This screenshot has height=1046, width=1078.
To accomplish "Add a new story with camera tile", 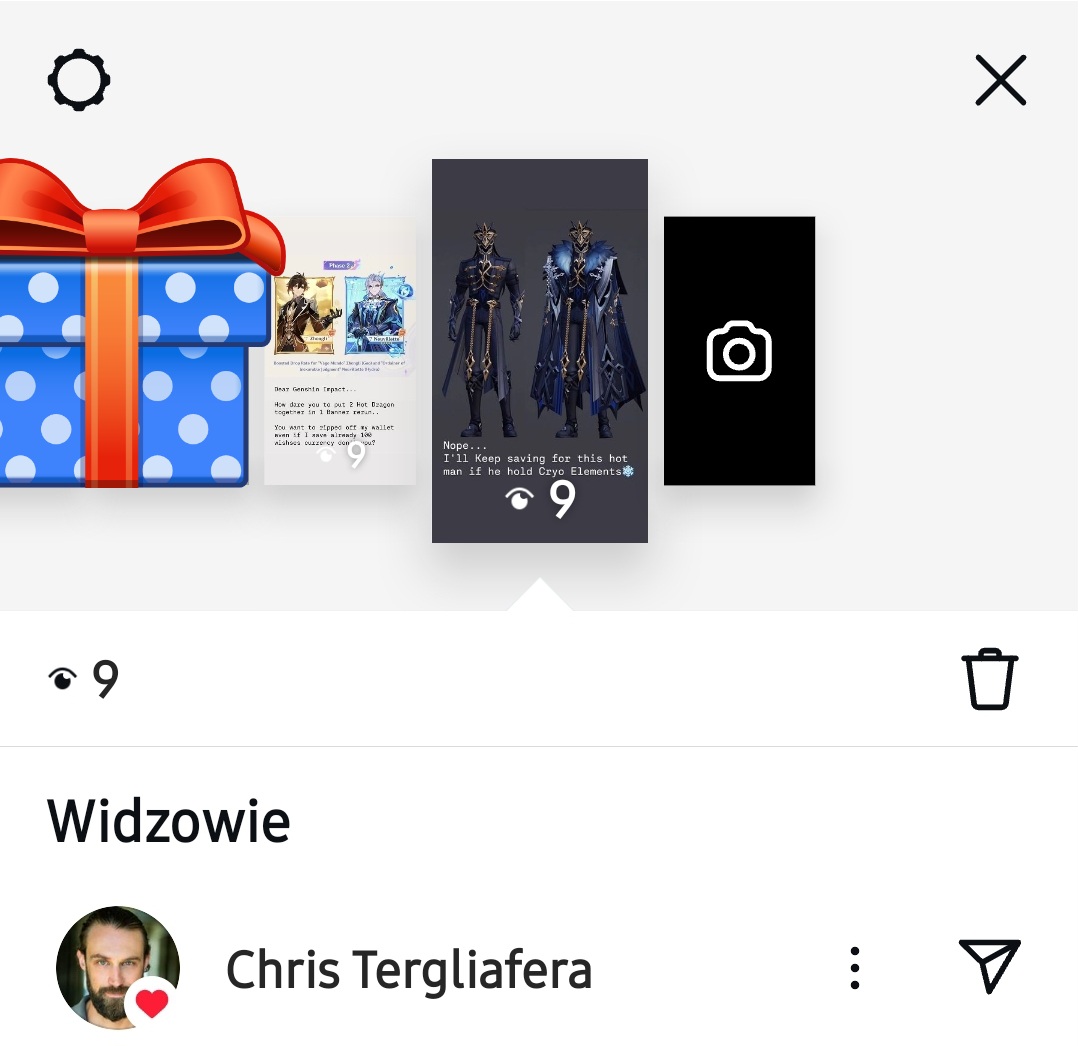I will pyautogui.click(x=739, y=352).
